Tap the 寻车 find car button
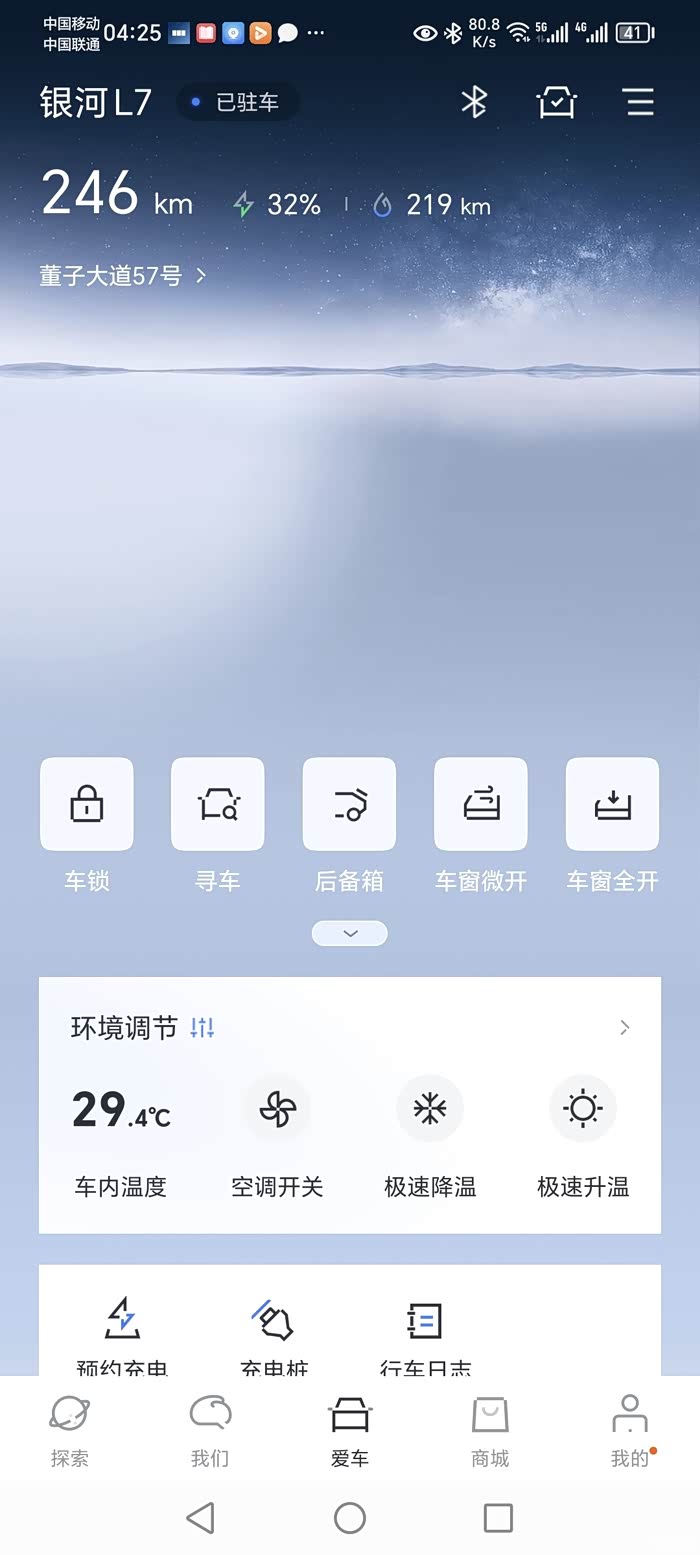Image resolution: width=700 pixels, height=1555 pixels. (x=218, y=804)
